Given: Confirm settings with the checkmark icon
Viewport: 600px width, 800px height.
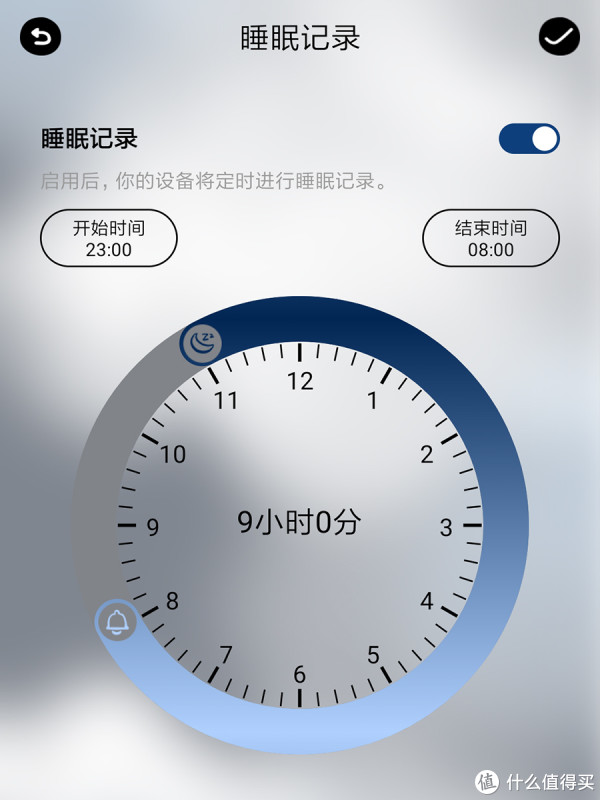Looking at the screenshot, I should 559,37.
